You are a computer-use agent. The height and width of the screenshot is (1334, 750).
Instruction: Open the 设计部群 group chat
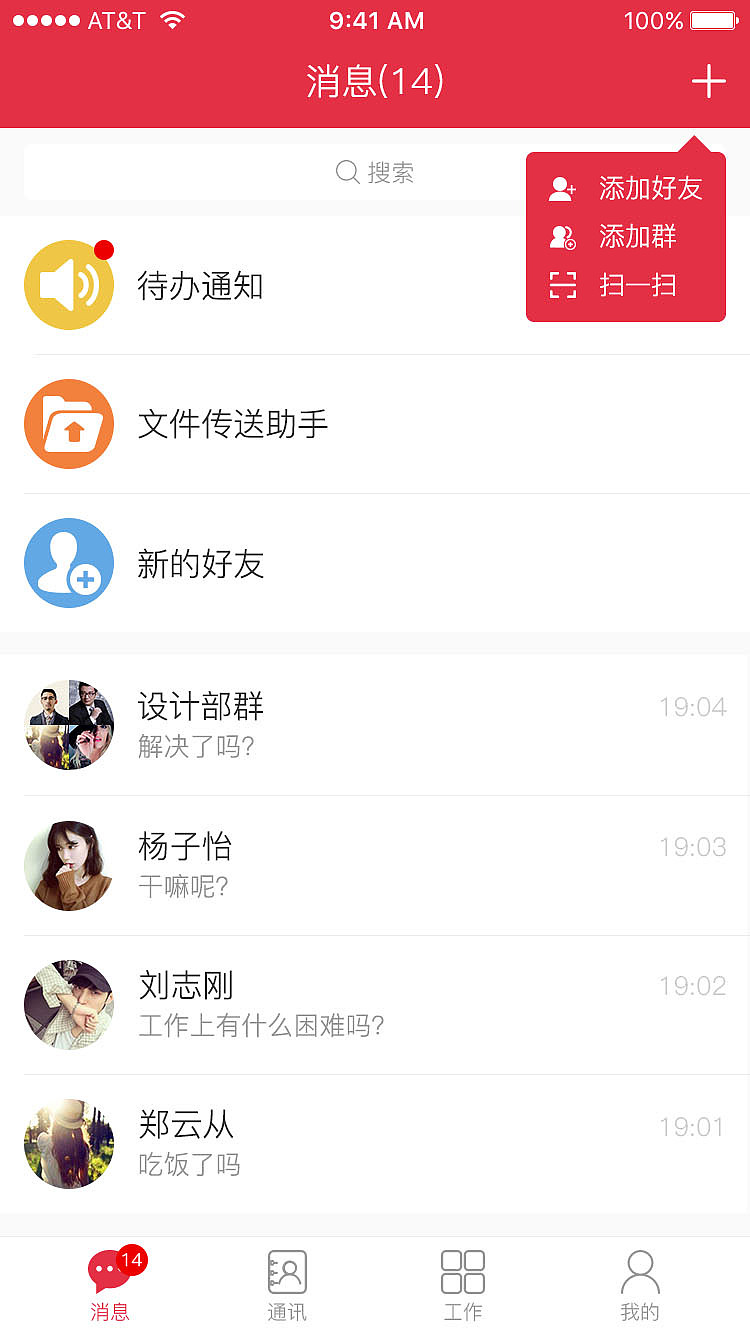click(x=375, y=725)
